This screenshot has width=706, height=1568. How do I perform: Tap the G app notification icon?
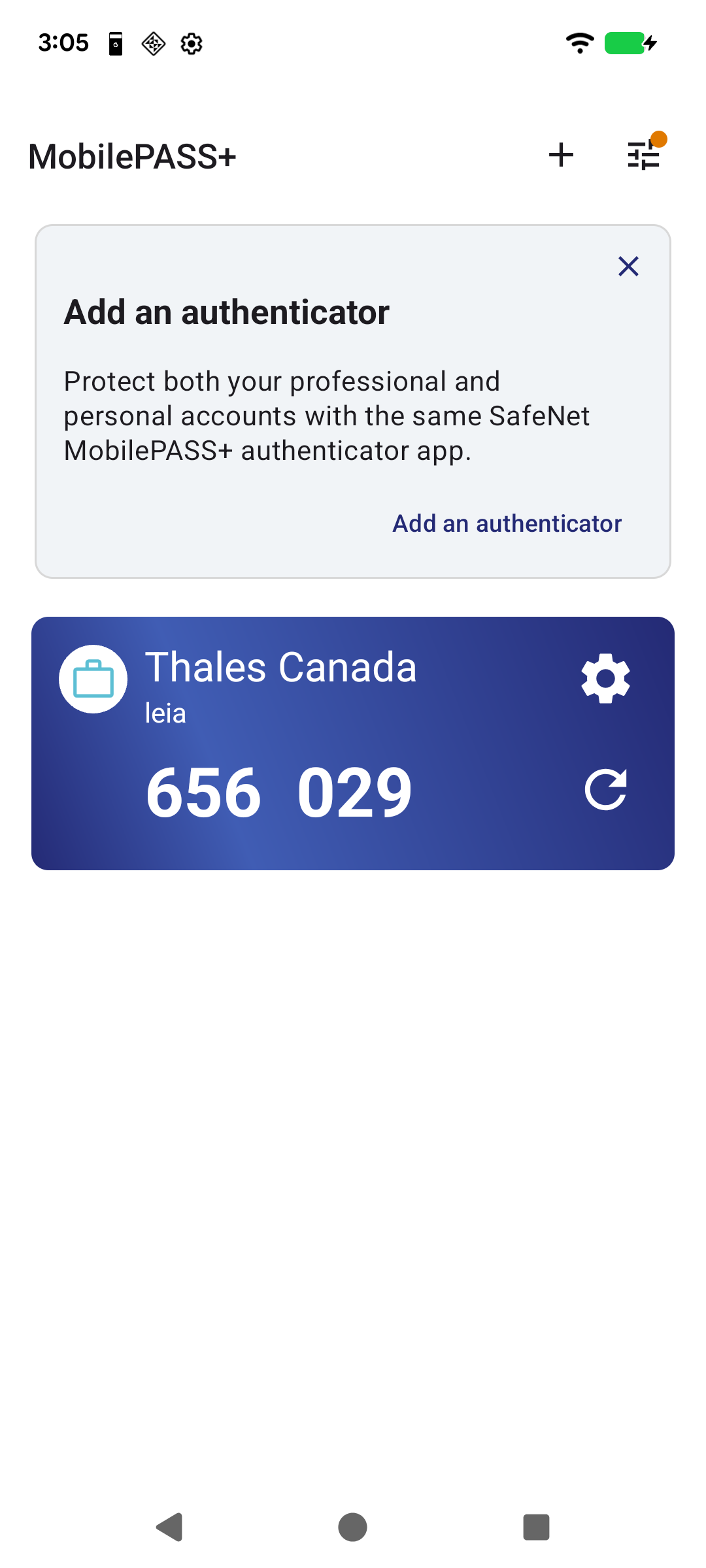pos(115,42)
